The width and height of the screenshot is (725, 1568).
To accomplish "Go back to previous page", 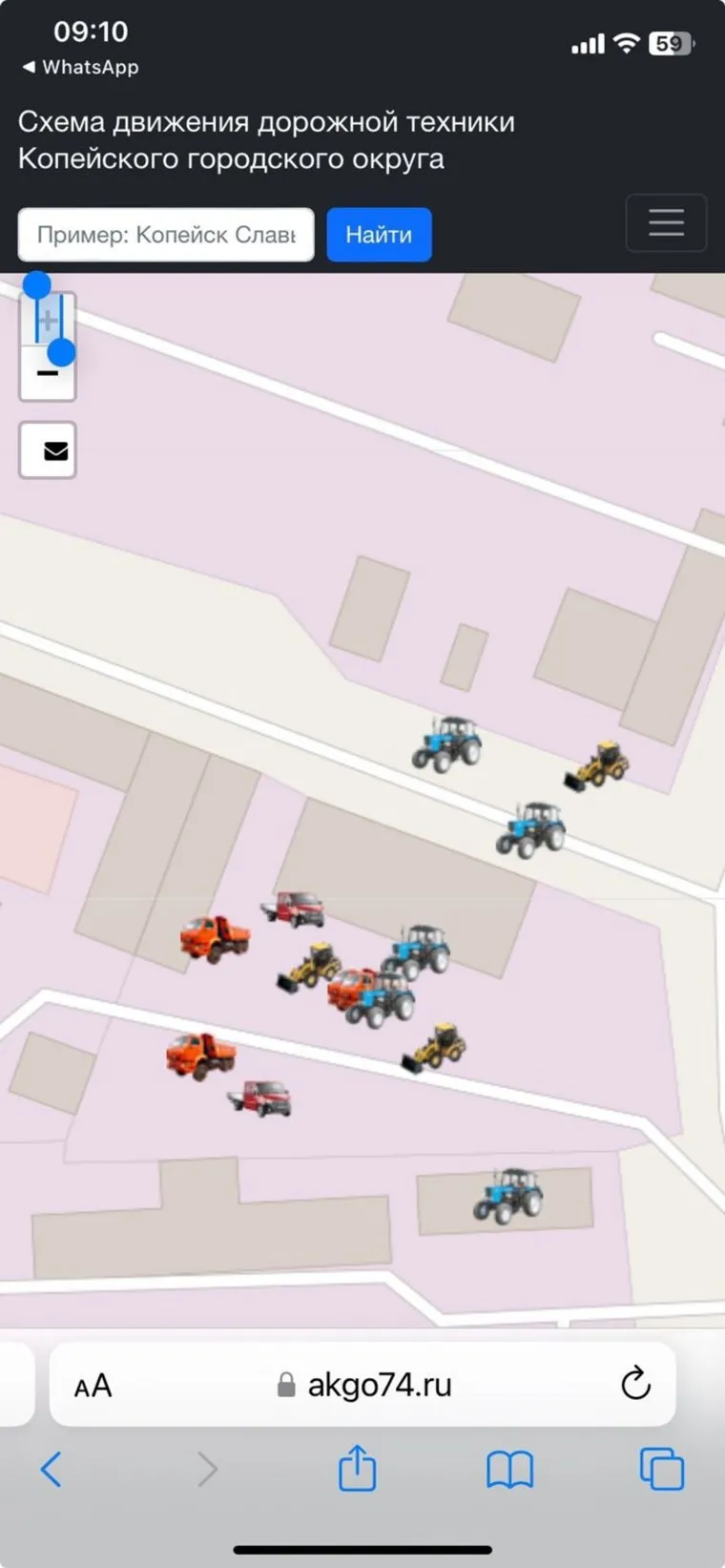I will click(52, 1469).
